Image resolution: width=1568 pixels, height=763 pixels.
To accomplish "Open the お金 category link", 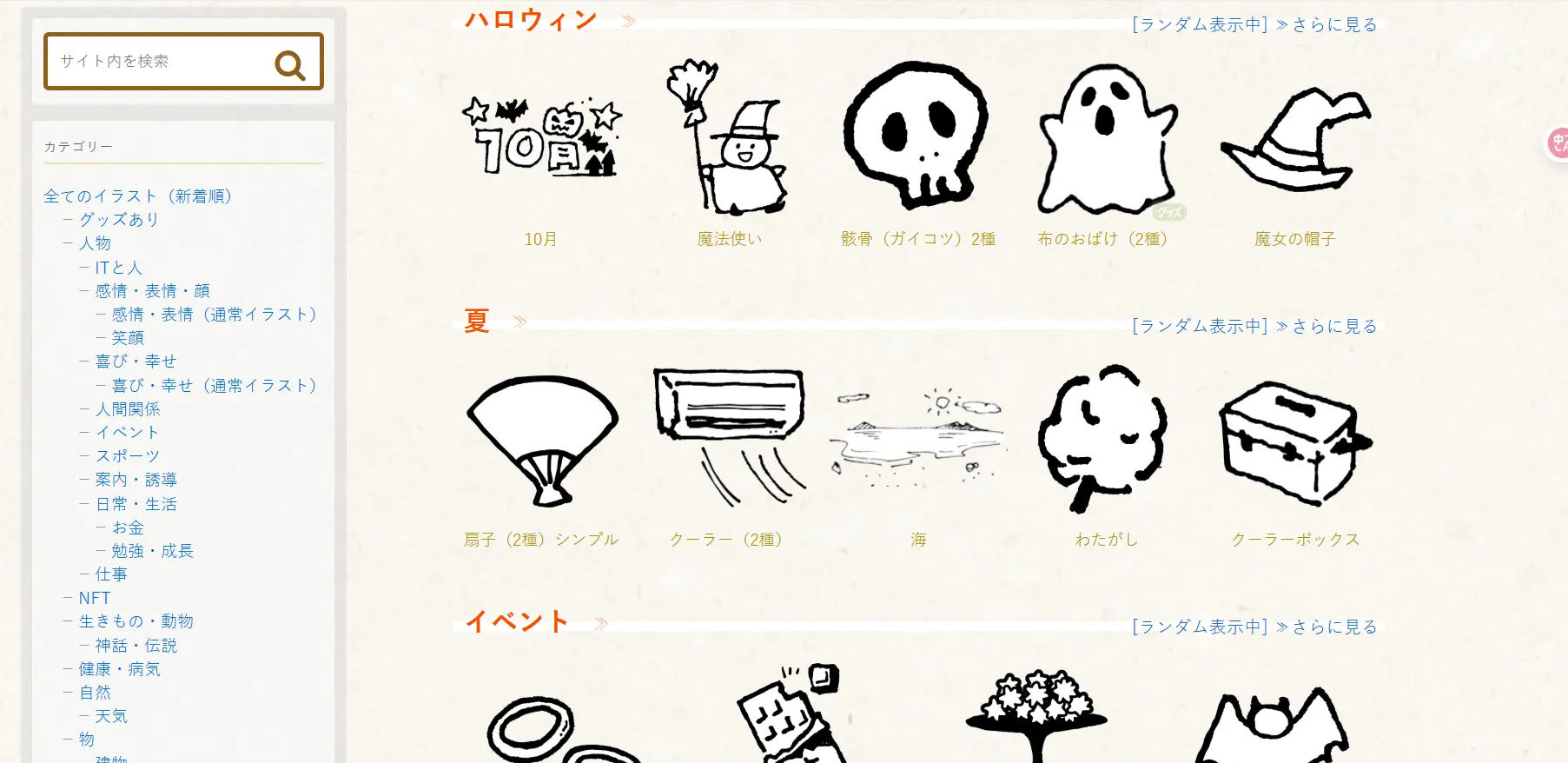I will [x=128, y=527].
